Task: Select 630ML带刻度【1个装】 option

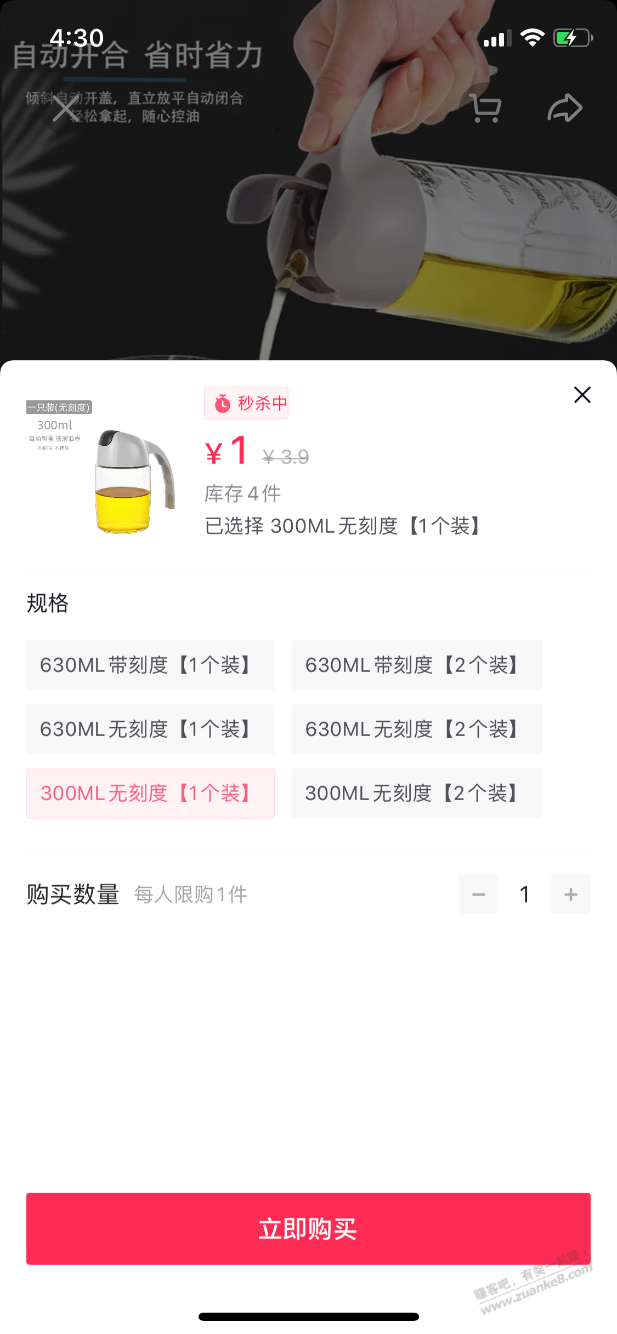Action: point(150,665)
